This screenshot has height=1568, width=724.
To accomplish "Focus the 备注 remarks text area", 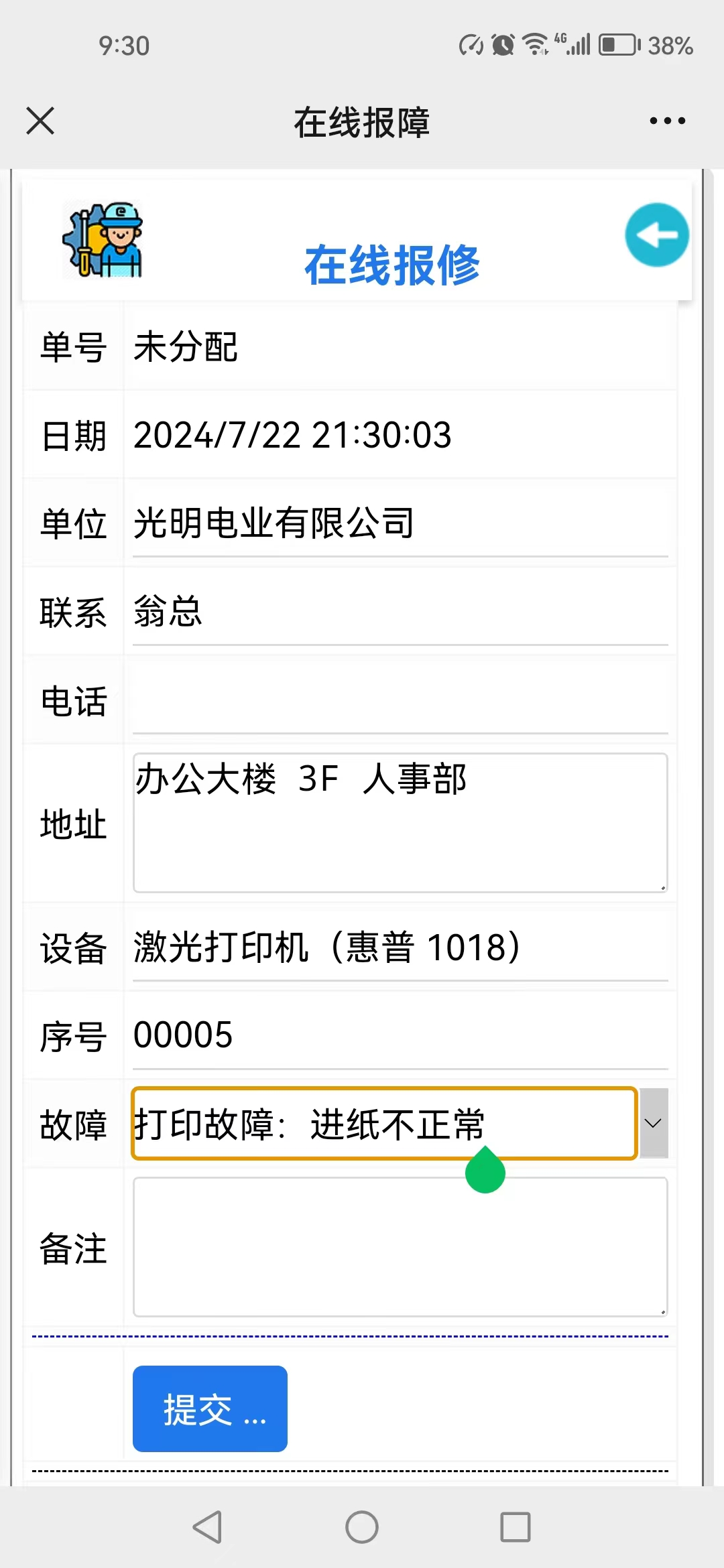I will (400, 1247).
